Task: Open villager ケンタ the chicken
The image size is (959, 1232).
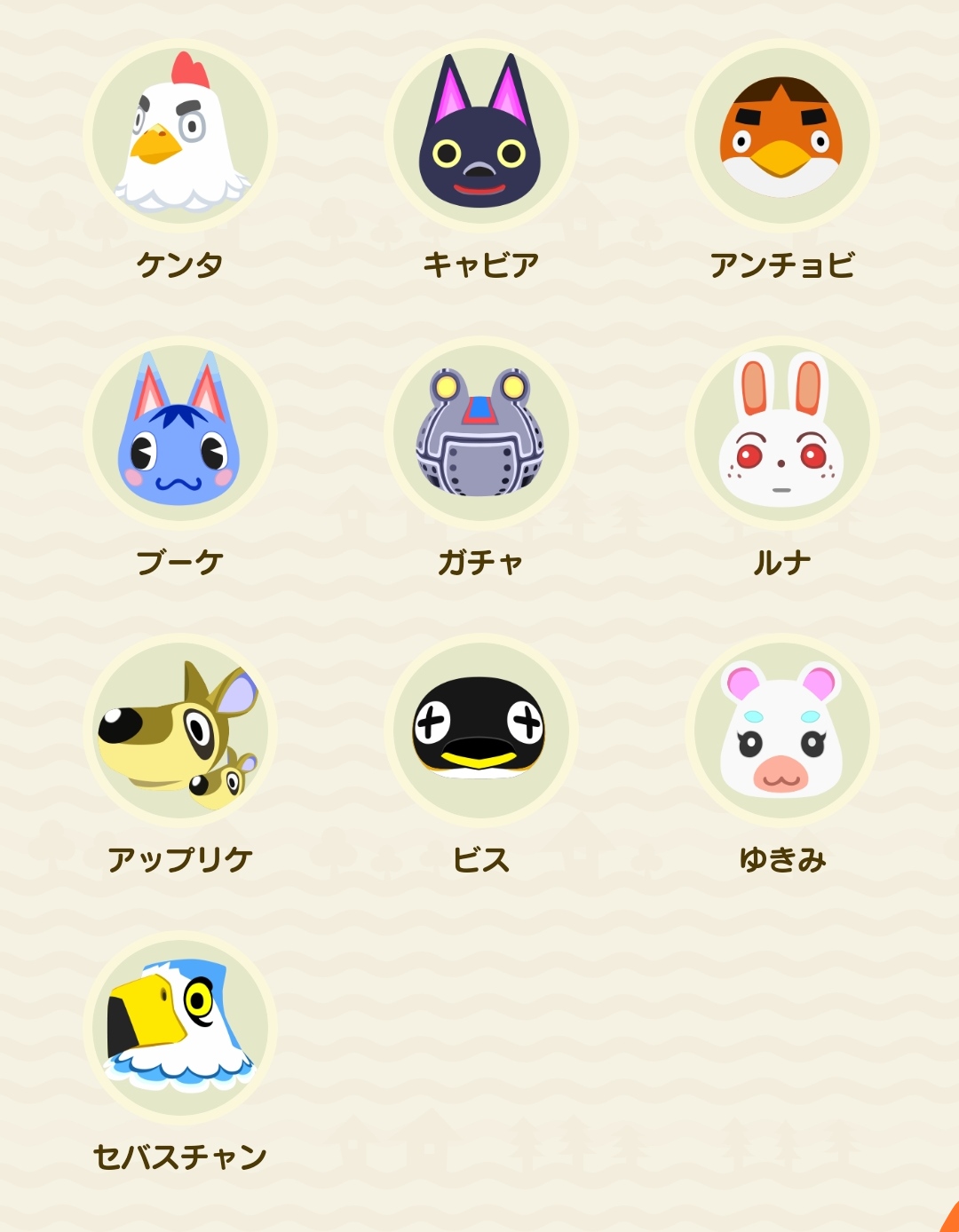Action: click(180, 136)
